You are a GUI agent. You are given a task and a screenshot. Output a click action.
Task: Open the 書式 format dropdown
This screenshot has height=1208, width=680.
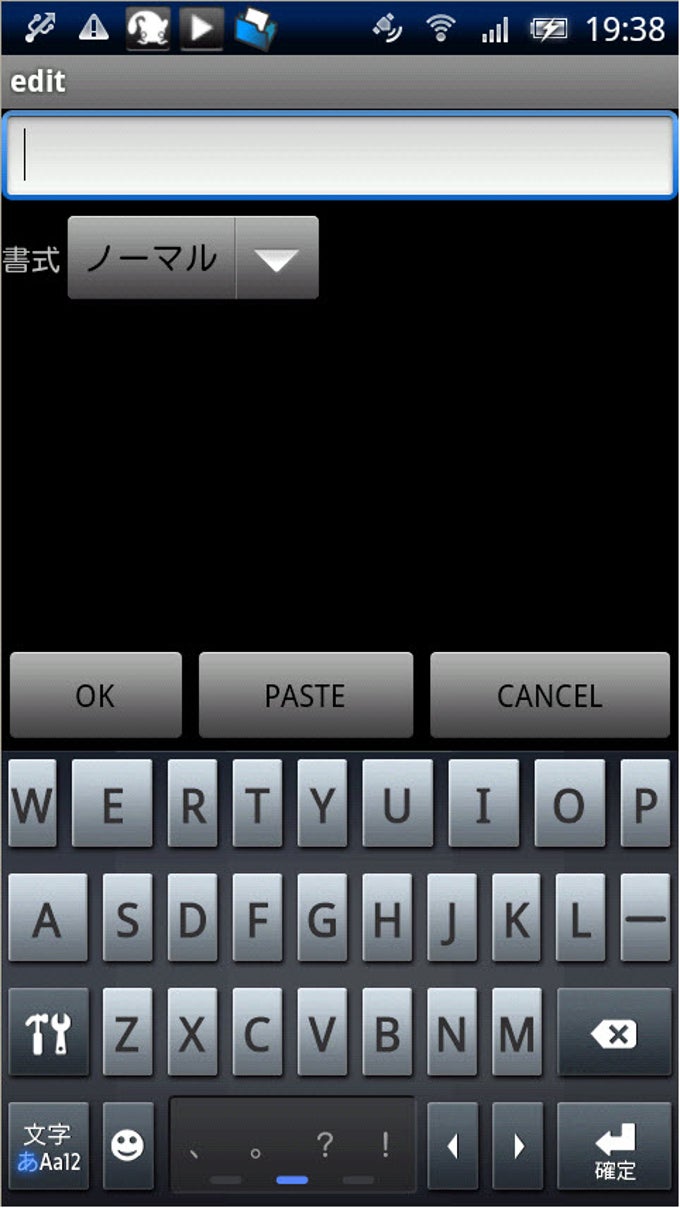193,258
